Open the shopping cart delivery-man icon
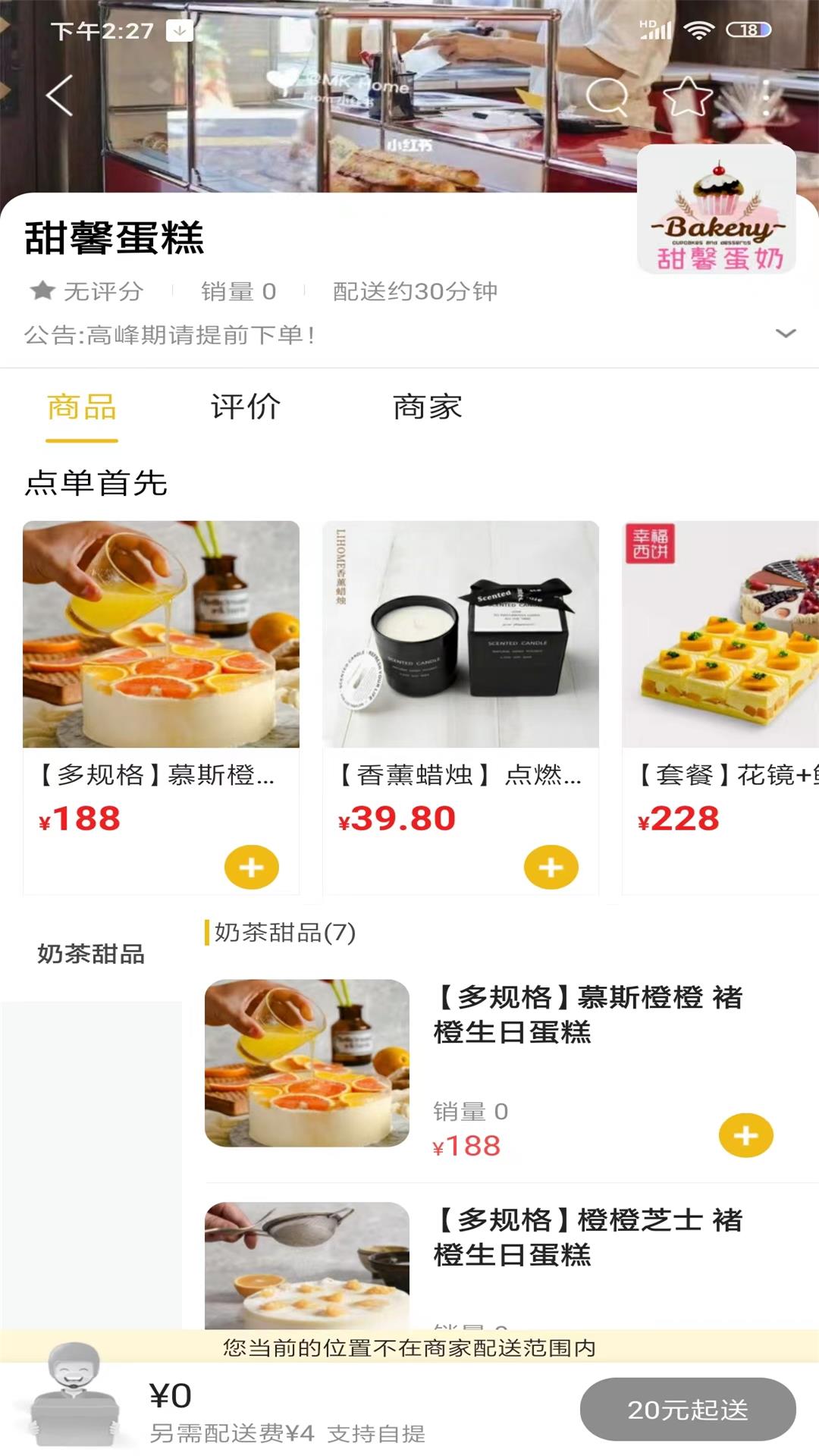 tap(74, 1395)
